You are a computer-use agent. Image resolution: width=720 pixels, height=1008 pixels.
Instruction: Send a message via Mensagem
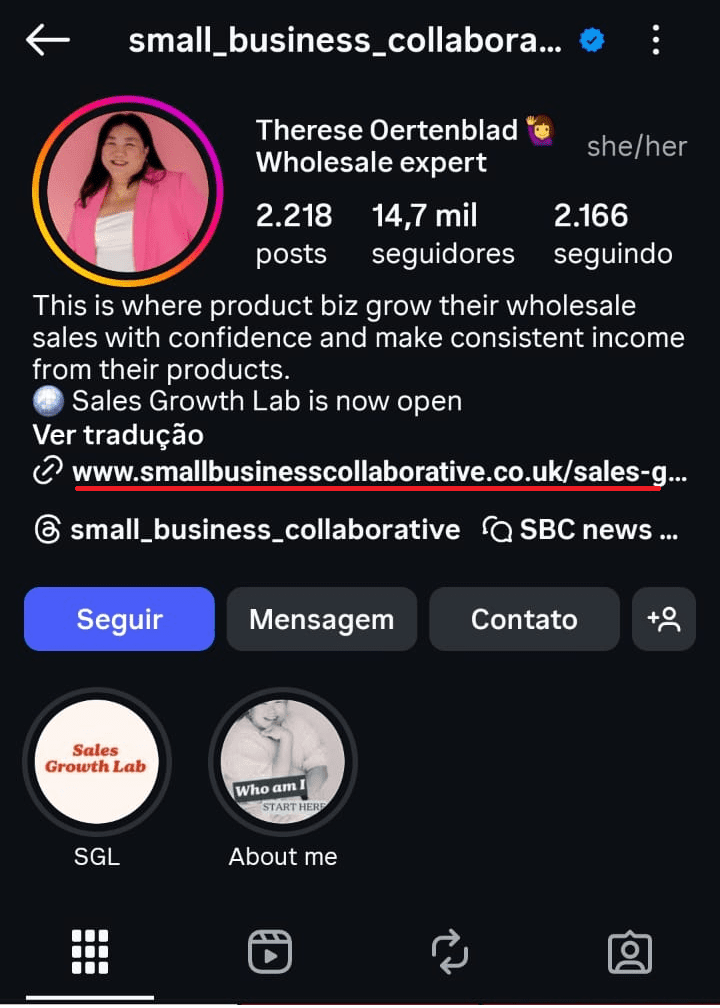click(322, 619)
